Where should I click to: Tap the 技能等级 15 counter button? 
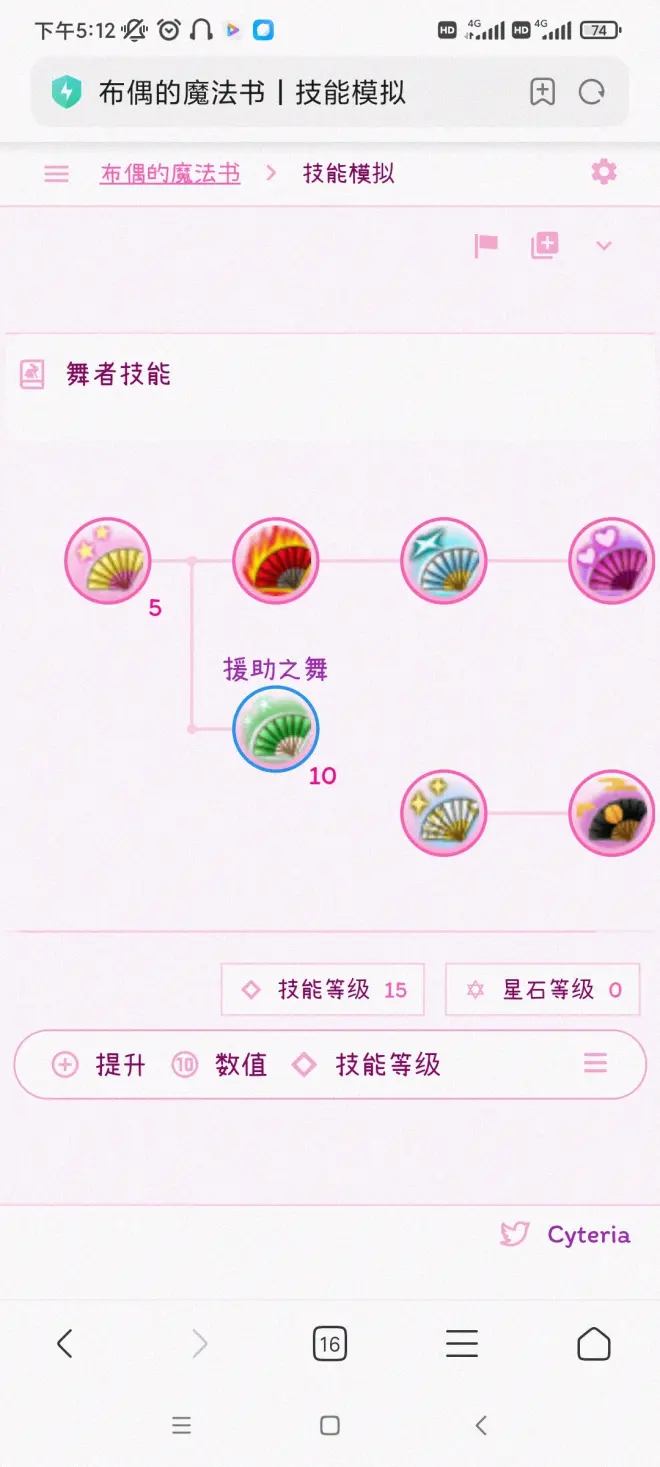323,990
